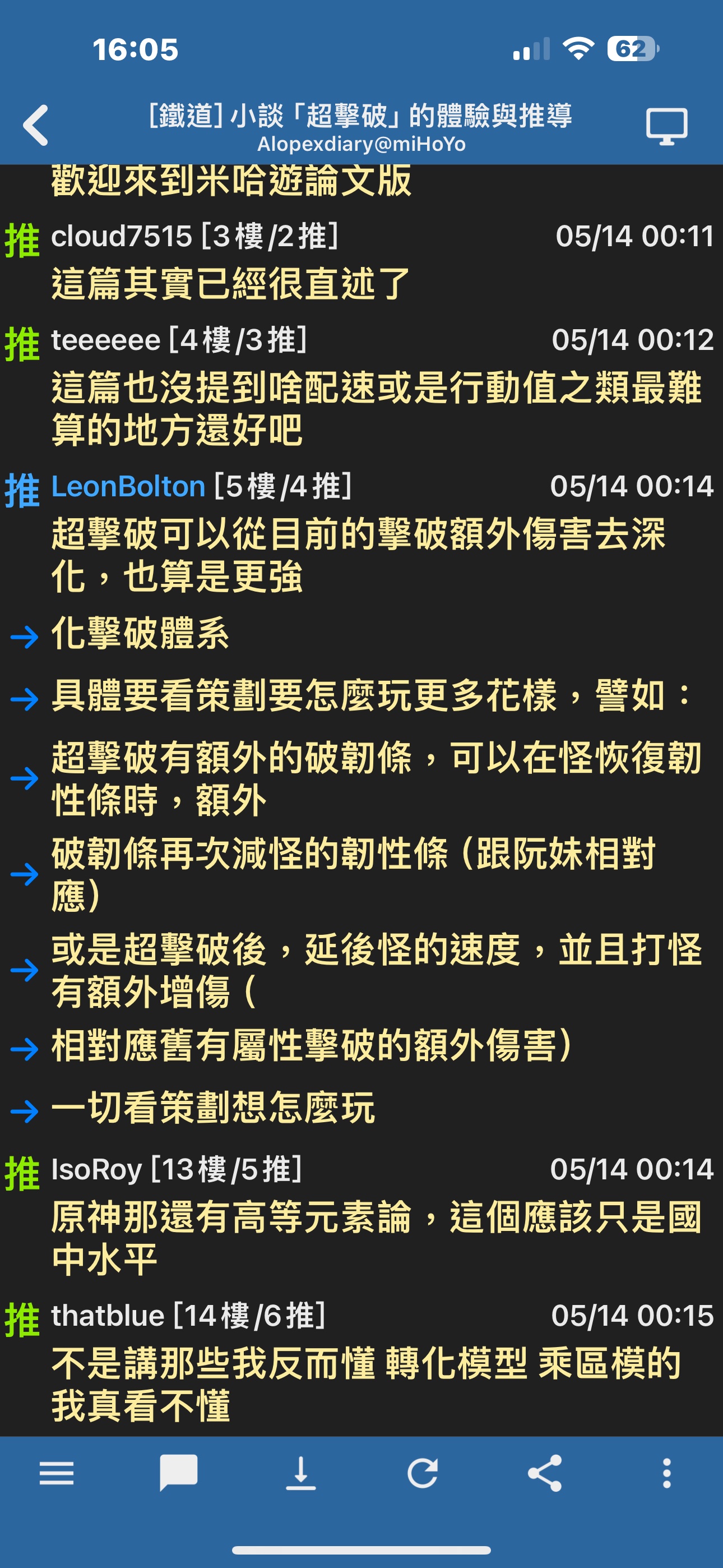This screenshot has height=1568, width=723.
Task: Jump to bottom with the download arrow
Action: click(300, 1473)
